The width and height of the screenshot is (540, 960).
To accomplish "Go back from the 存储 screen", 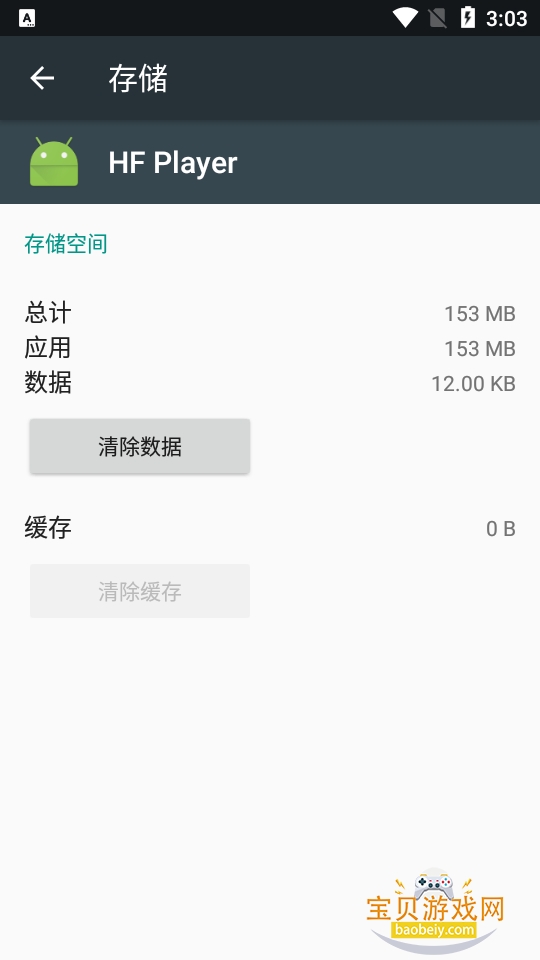I will click(42, 78).
